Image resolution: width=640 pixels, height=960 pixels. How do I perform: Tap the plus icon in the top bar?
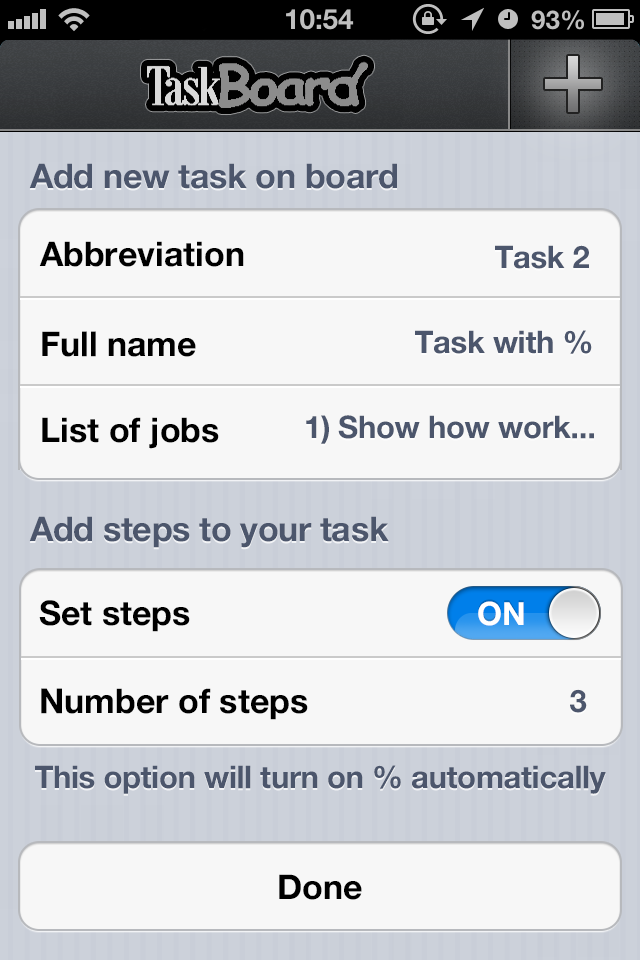(x=573, y=85)
